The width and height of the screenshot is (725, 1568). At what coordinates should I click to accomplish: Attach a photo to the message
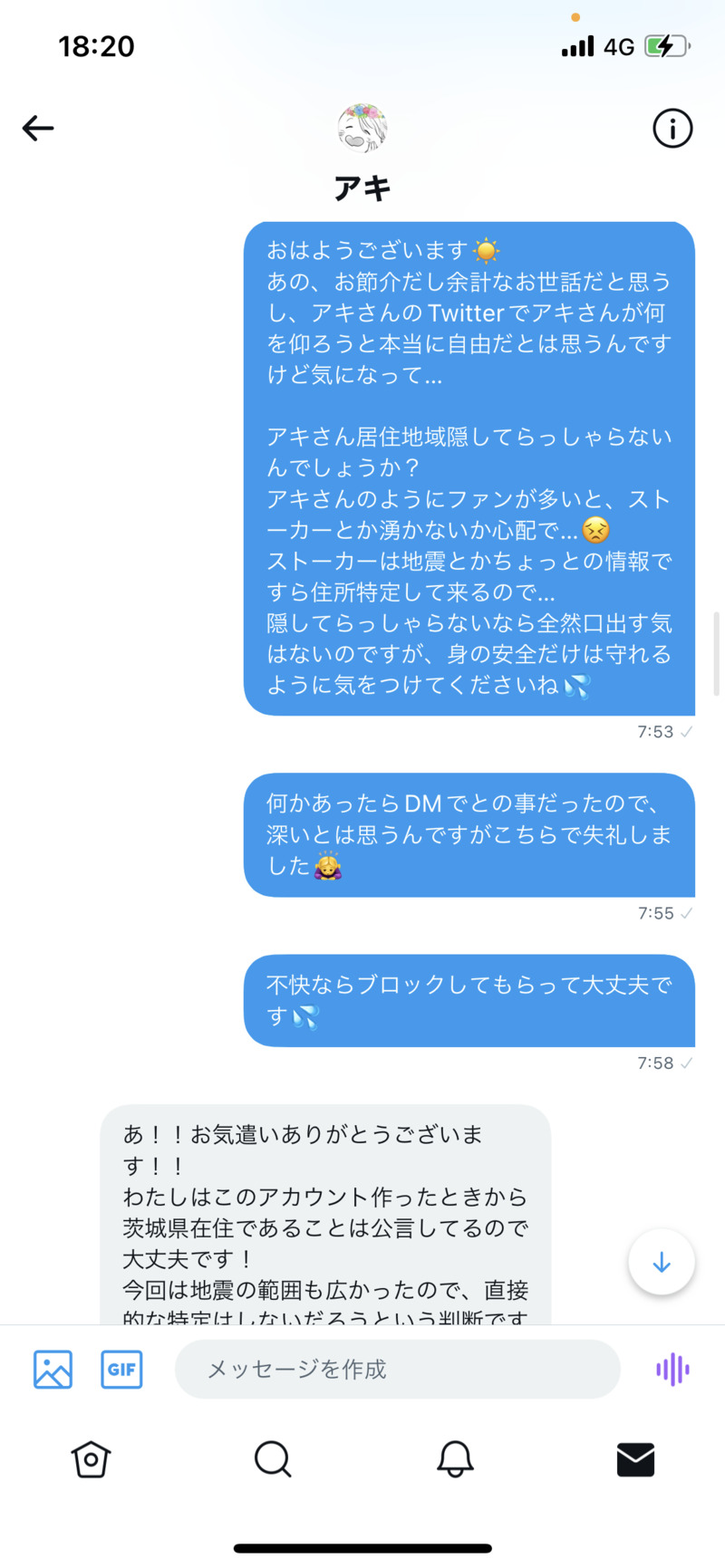[x=53, y=1369]
